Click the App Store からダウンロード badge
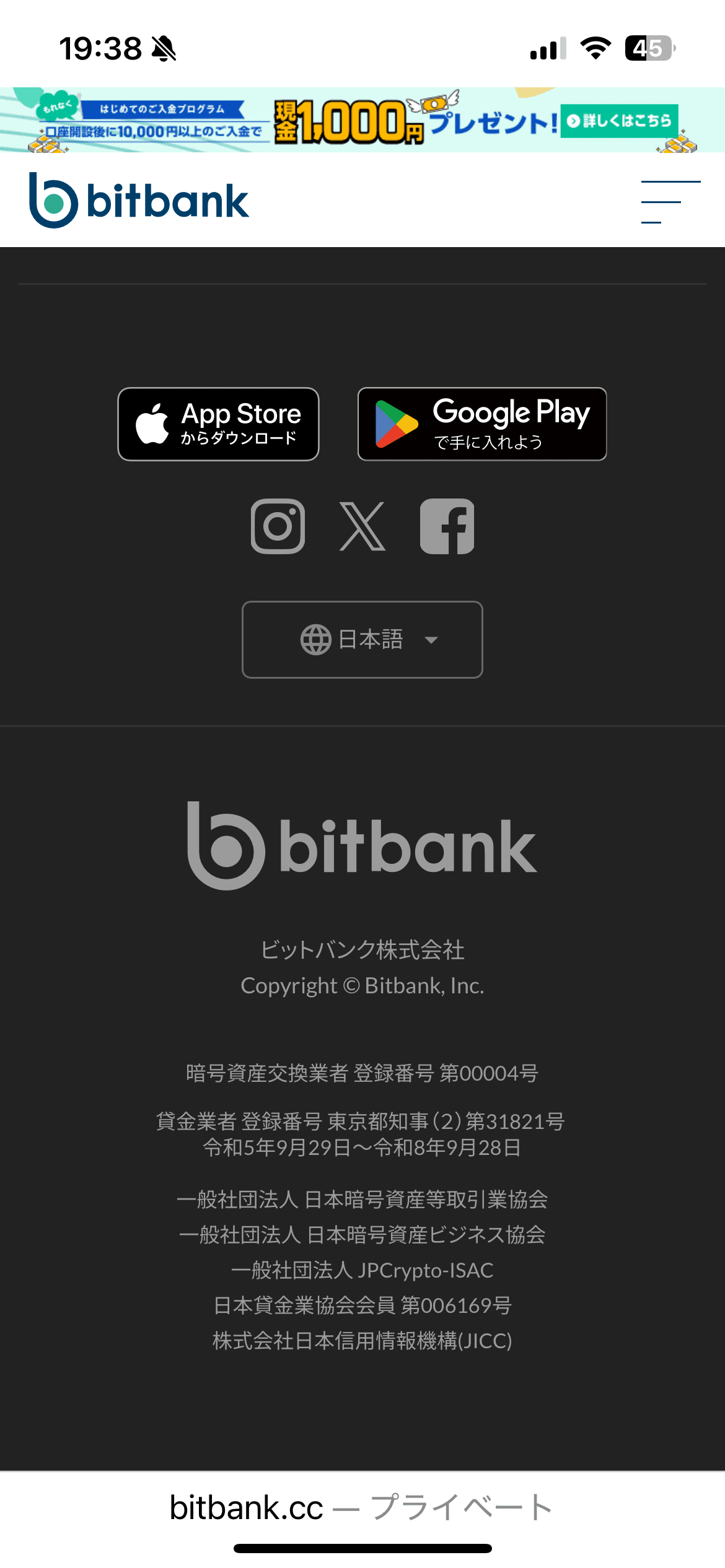The height and width of the screenshot is (1568, 725). [218, 423]
